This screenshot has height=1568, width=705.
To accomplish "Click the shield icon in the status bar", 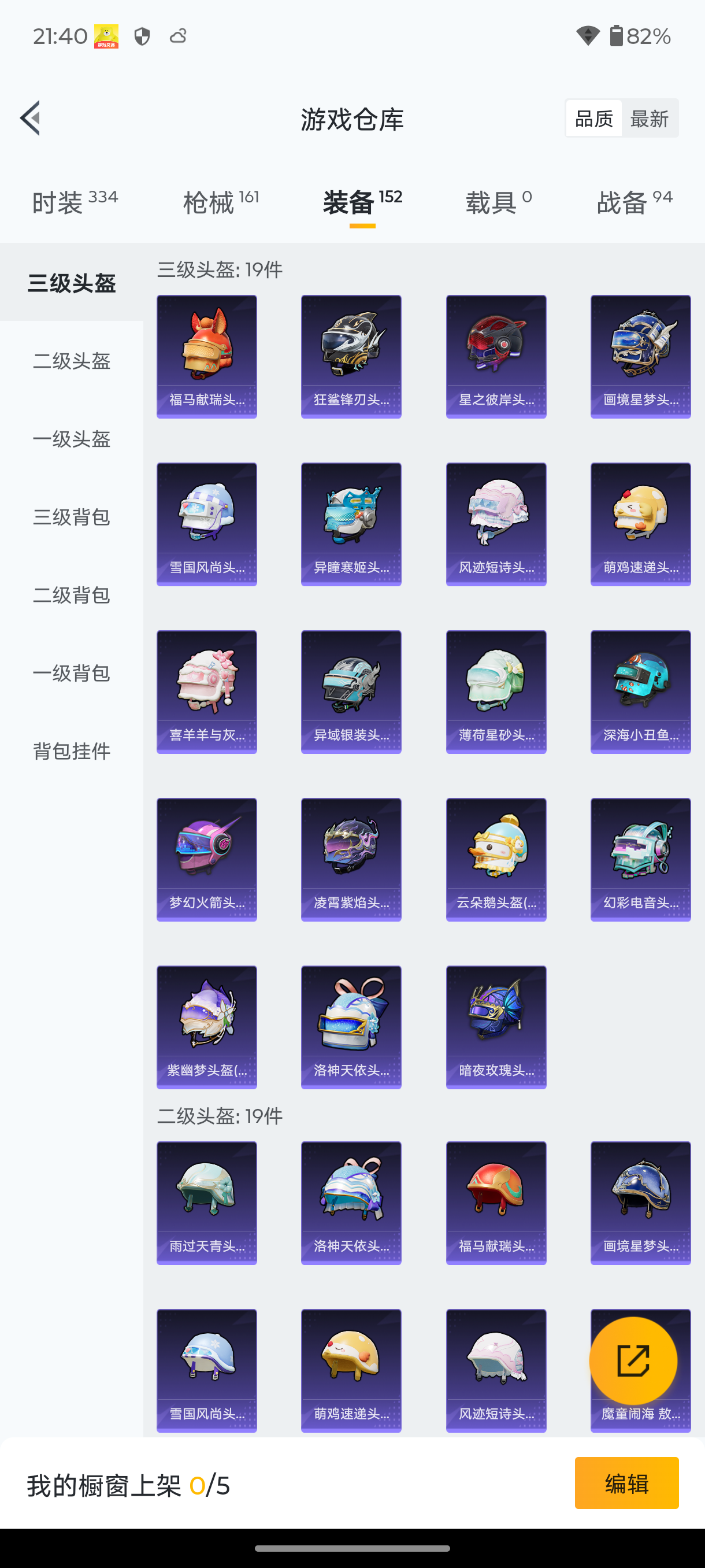I will (142, 36).
